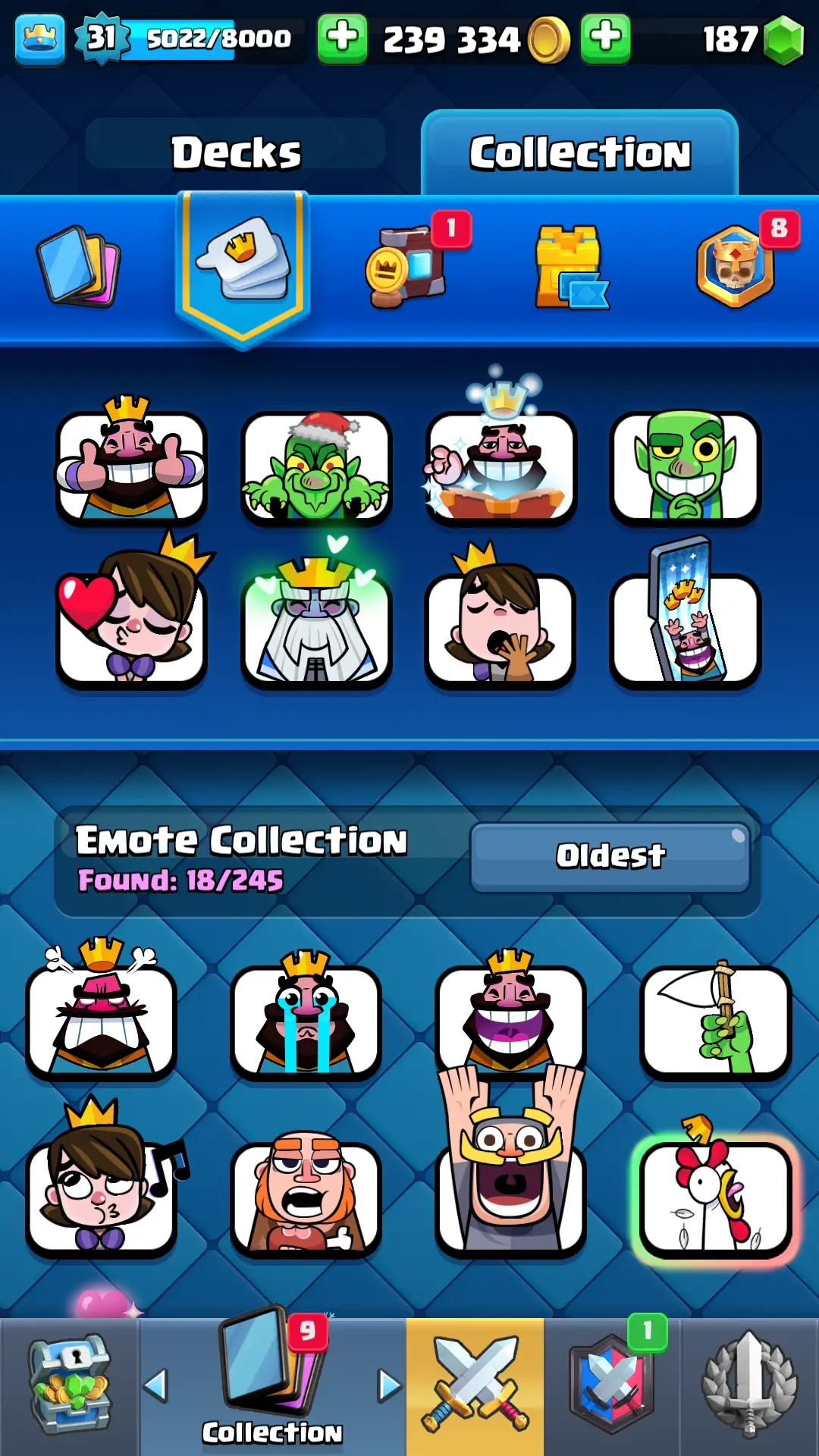Open the tower skins section

(570, 267)
